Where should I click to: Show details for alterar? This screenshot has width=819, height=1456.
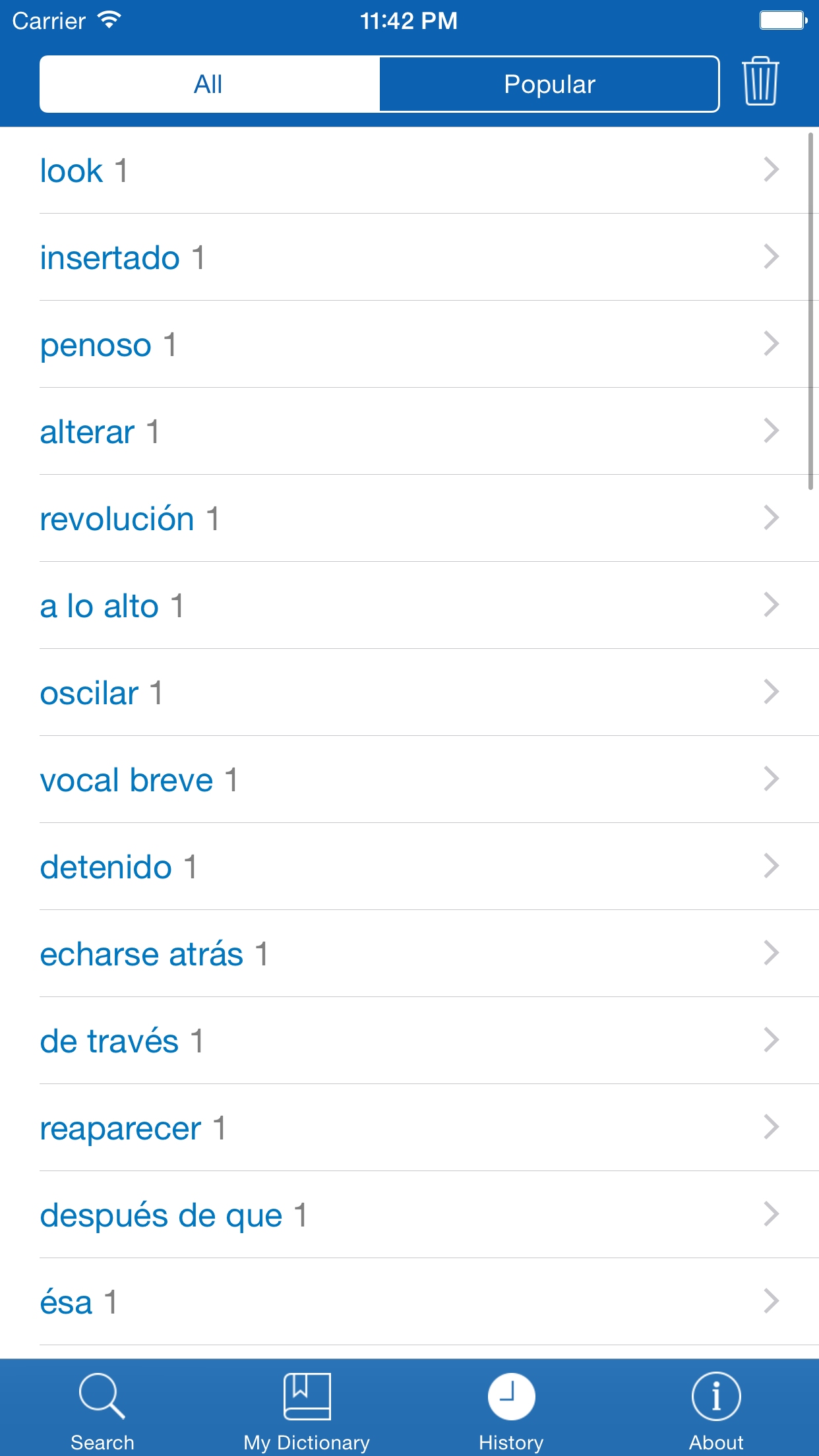tap(409, 432)
